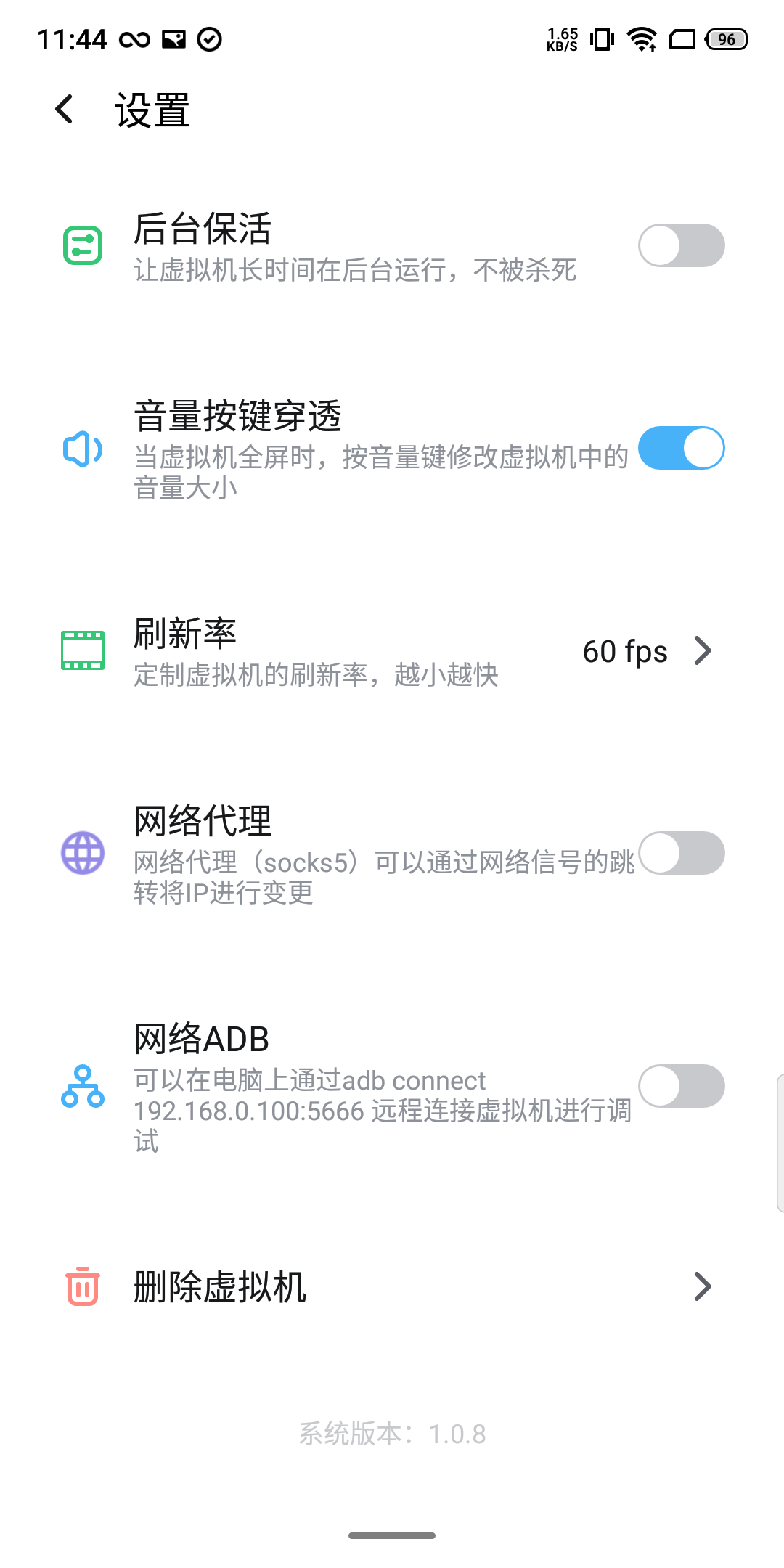
Task: Enable the 后台保活 switch
Action: pyautogui.click(x=681, y=245)
